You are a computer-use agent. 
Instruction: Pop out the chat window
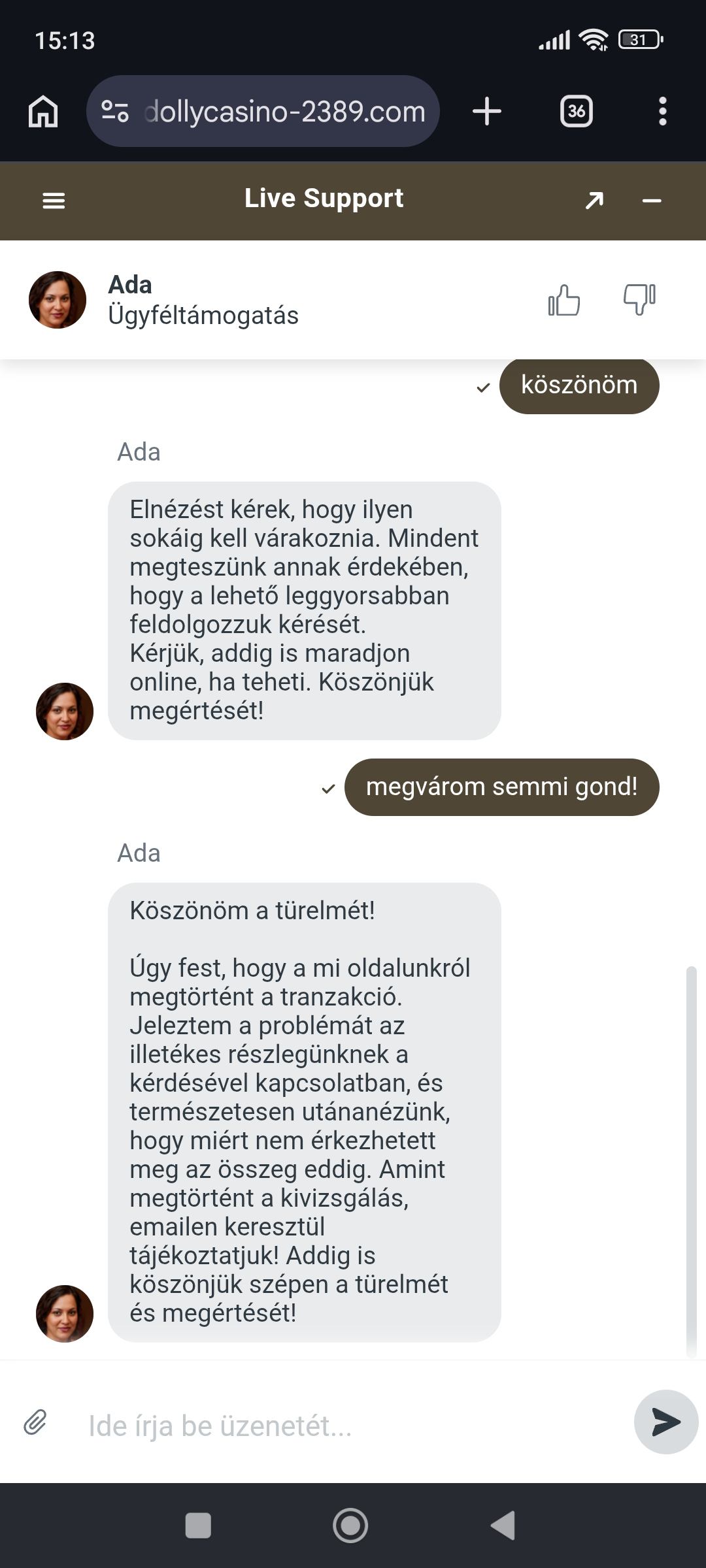594,201
